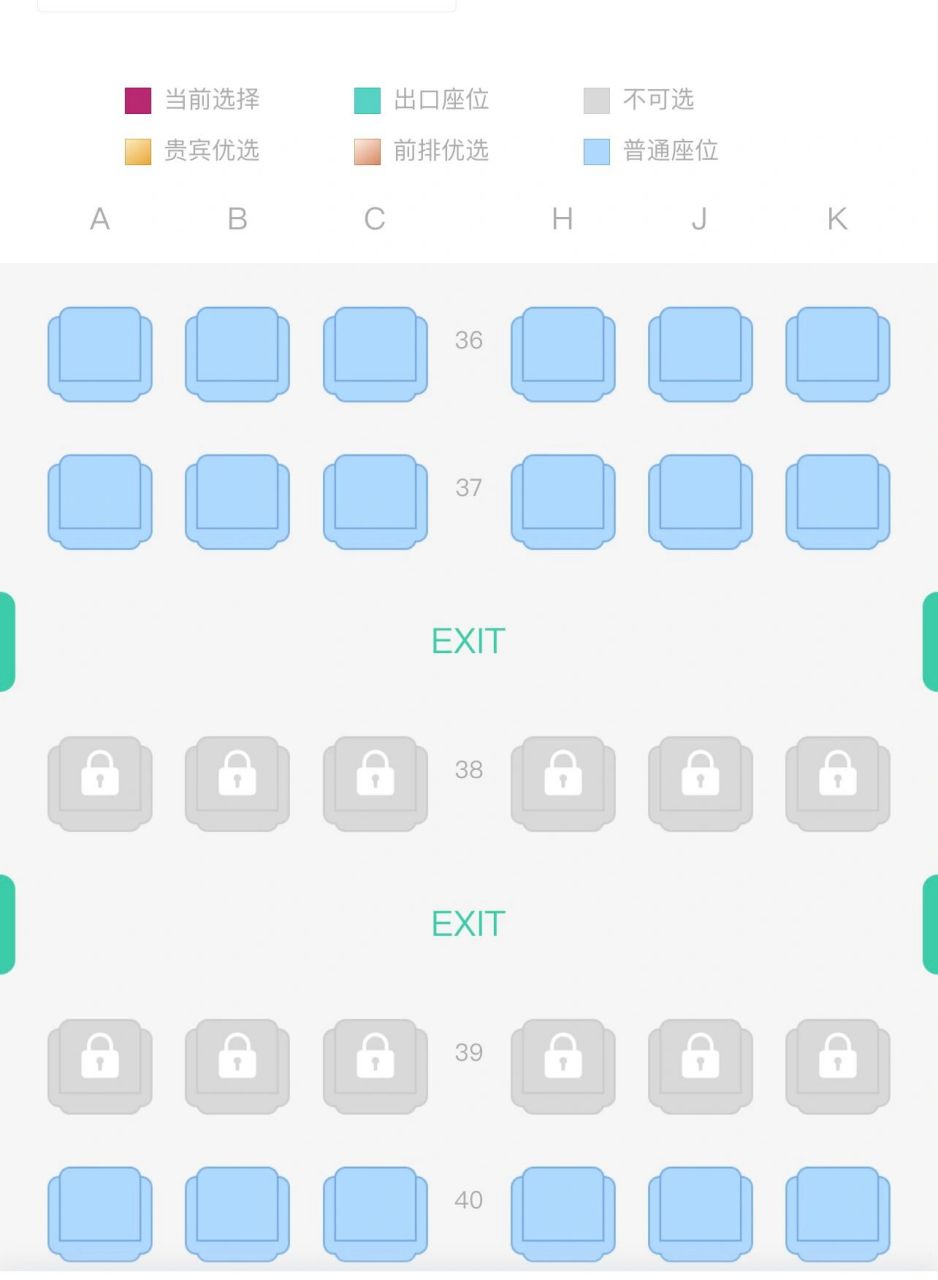
Task: Choose seat 40B
Action: [237, 1213]
